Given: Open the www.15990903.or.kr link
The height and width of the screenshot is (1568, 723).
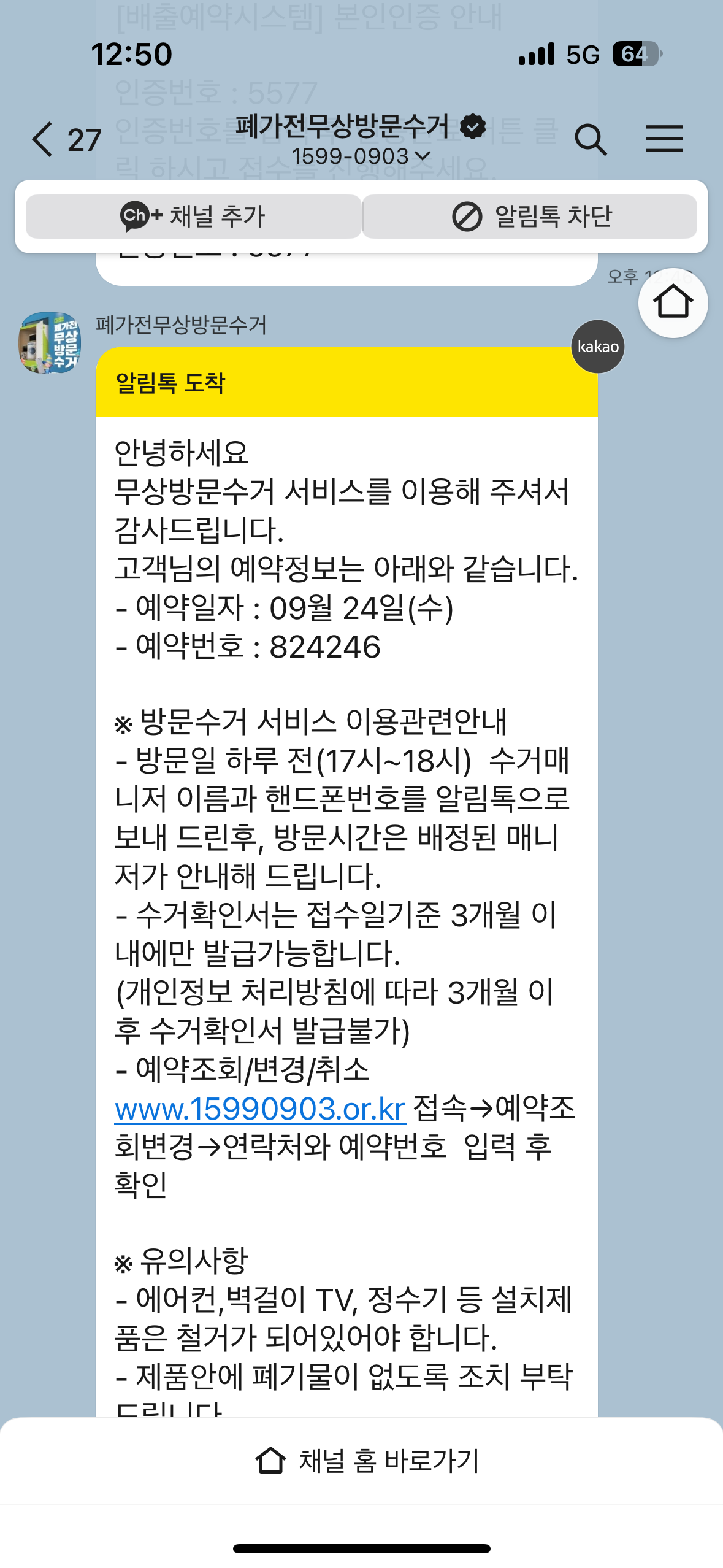Looking at the screenshot, I should pos(260,1109).
